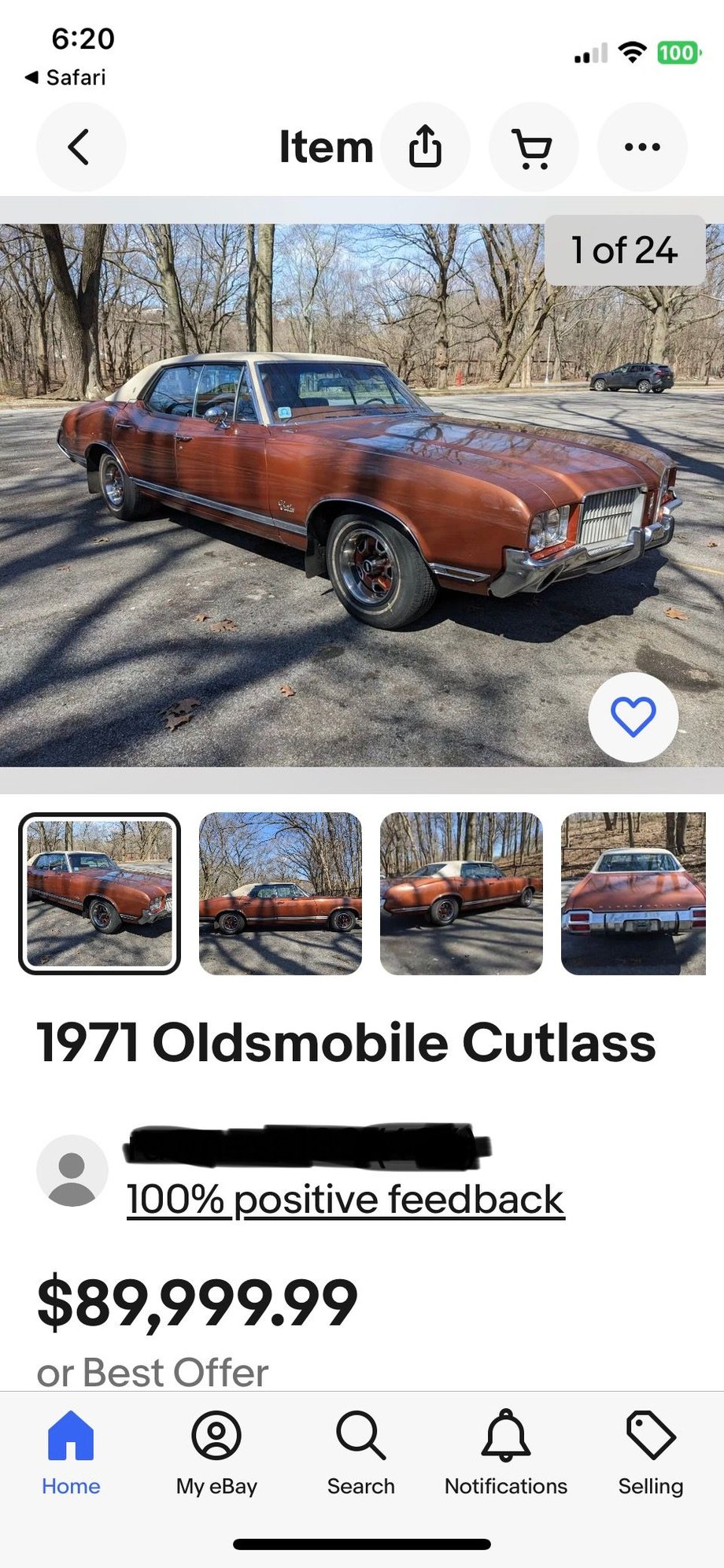This screenshot has height=1568, width=724.
Task: Go back to the previous page
Action: pos(80,146)
